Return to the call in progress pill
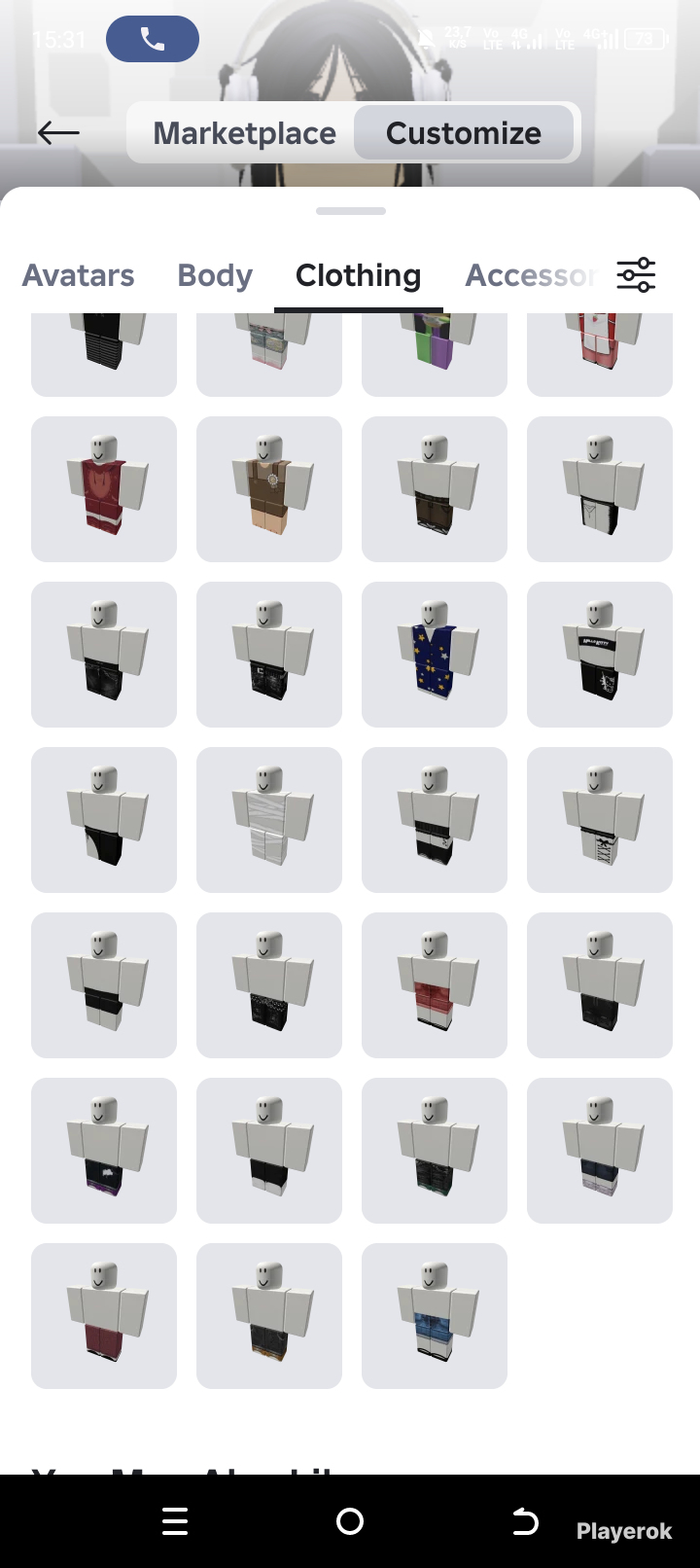 [x=153, y=39]
